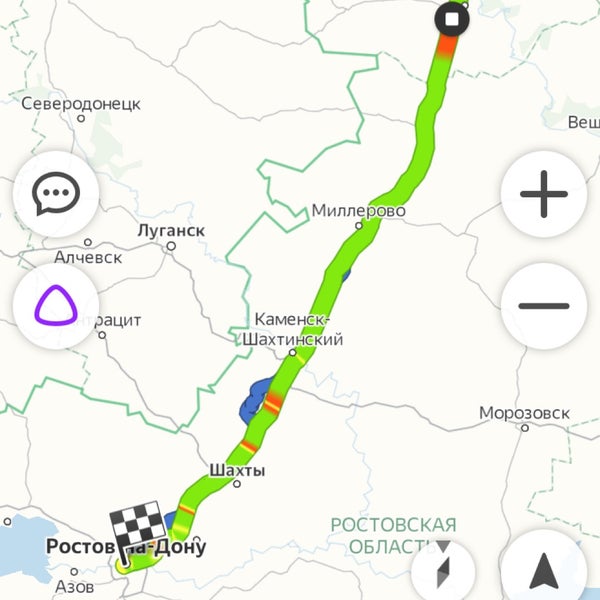Center map on my current location
Viewport: 600px width, 600px height.
[x=544, y=572]
